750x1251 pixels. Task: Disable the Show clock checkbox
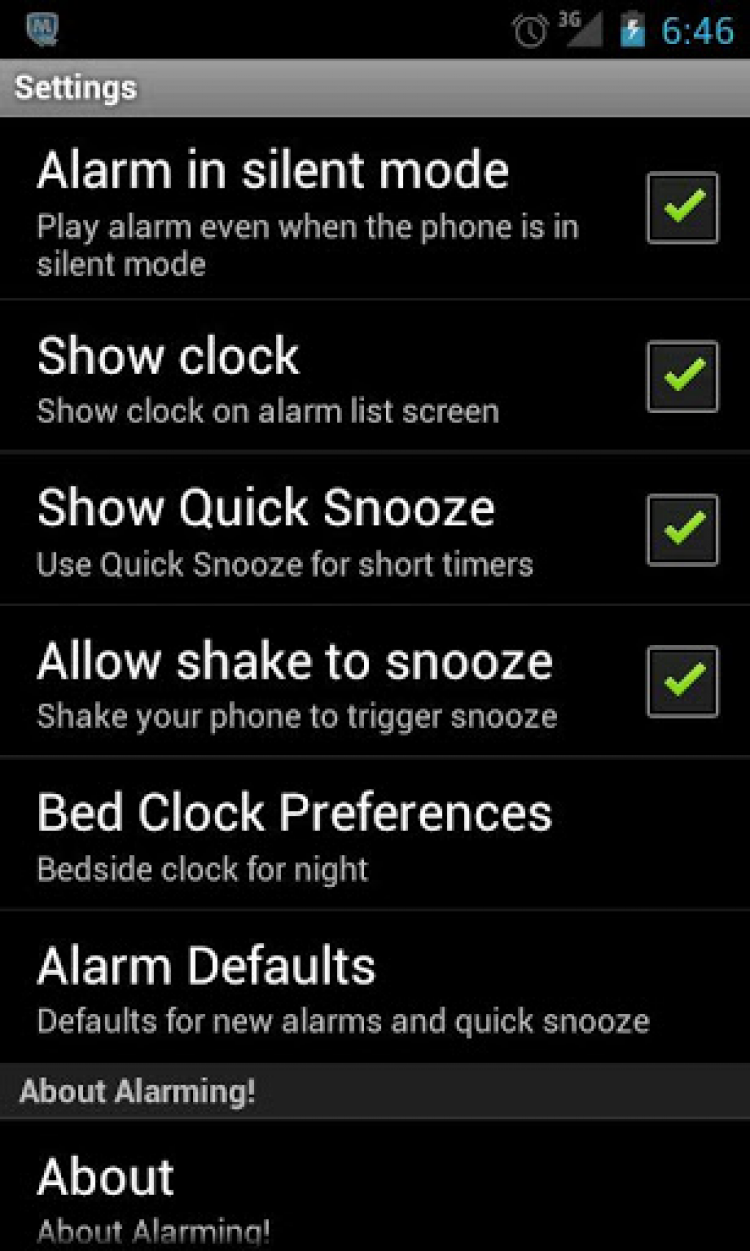[x=682, y=376]
